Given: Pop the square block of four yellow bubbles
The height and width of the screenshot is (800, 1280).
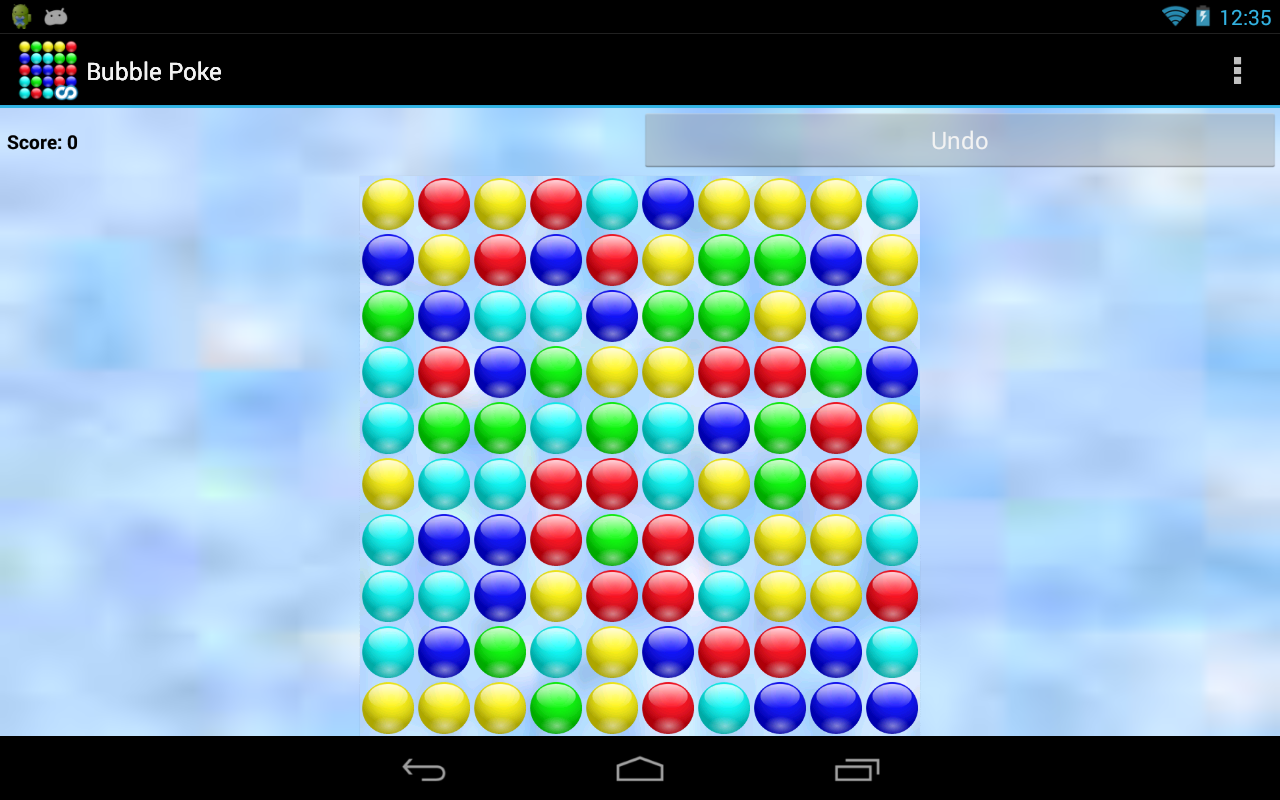Looking at the screenshot, I should (780, 540).
